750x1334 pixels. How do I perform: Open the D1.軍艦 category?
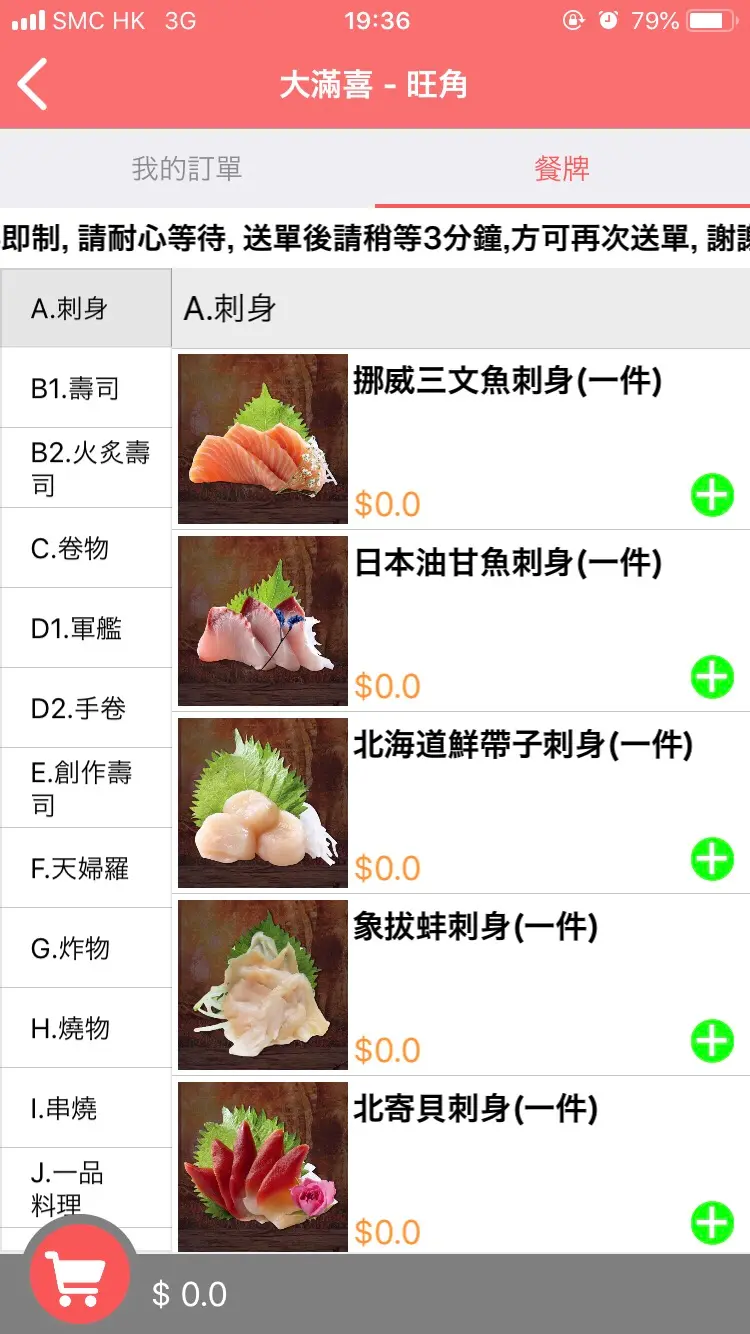point(86,628)
